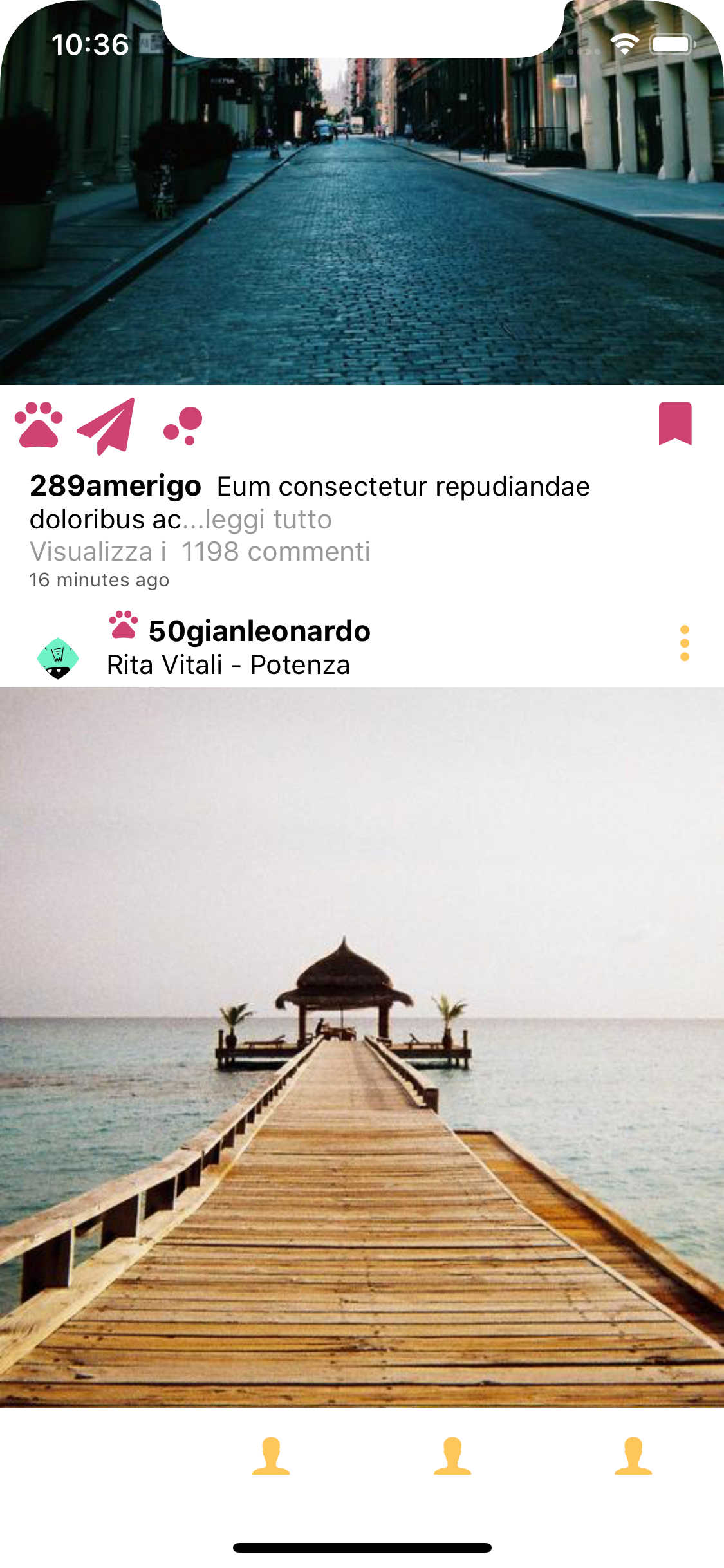Open 50gianleonardo's profile avatar
Image resolution: width=724 pixels, height=1568 pixels.
(x=58, y=657)
